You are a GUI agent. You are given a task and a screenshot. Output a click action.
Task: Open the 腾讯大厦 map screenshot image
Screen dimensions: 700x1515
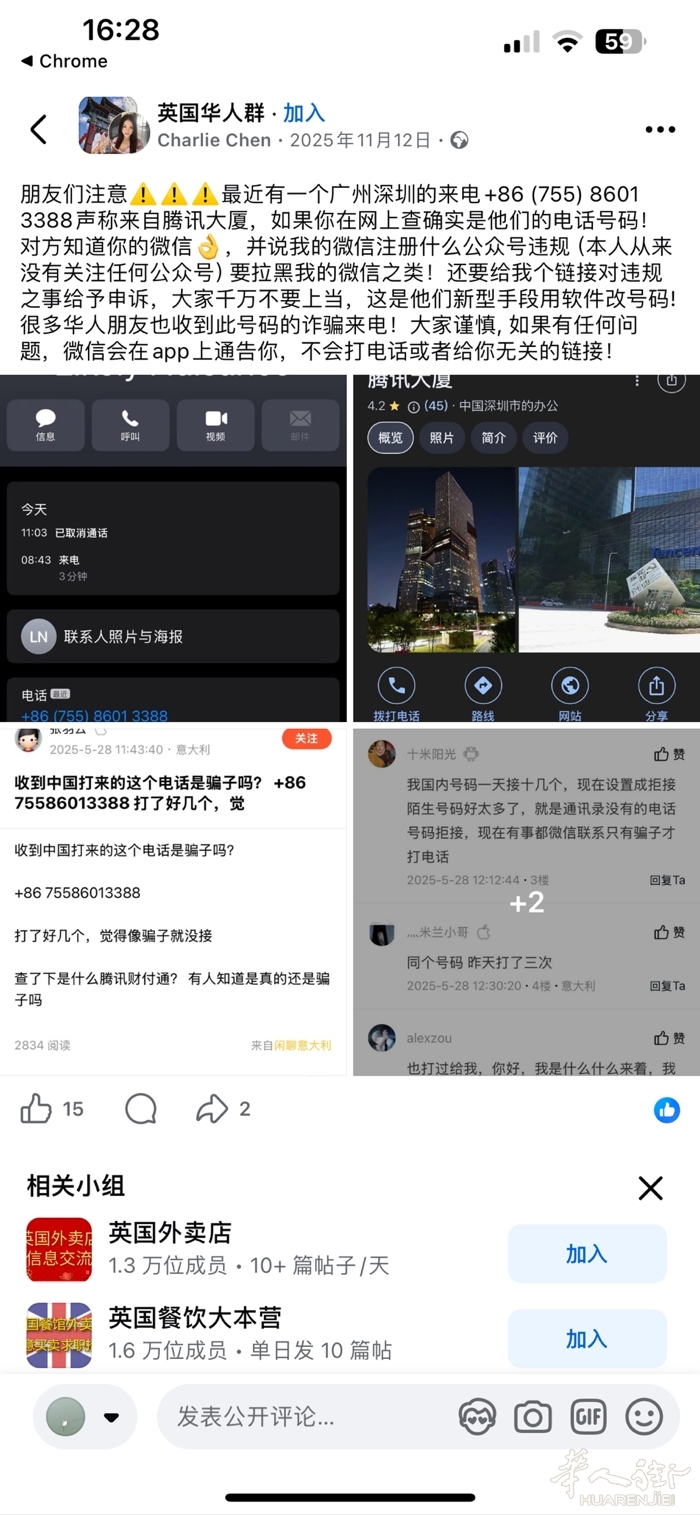pos(526,548)
